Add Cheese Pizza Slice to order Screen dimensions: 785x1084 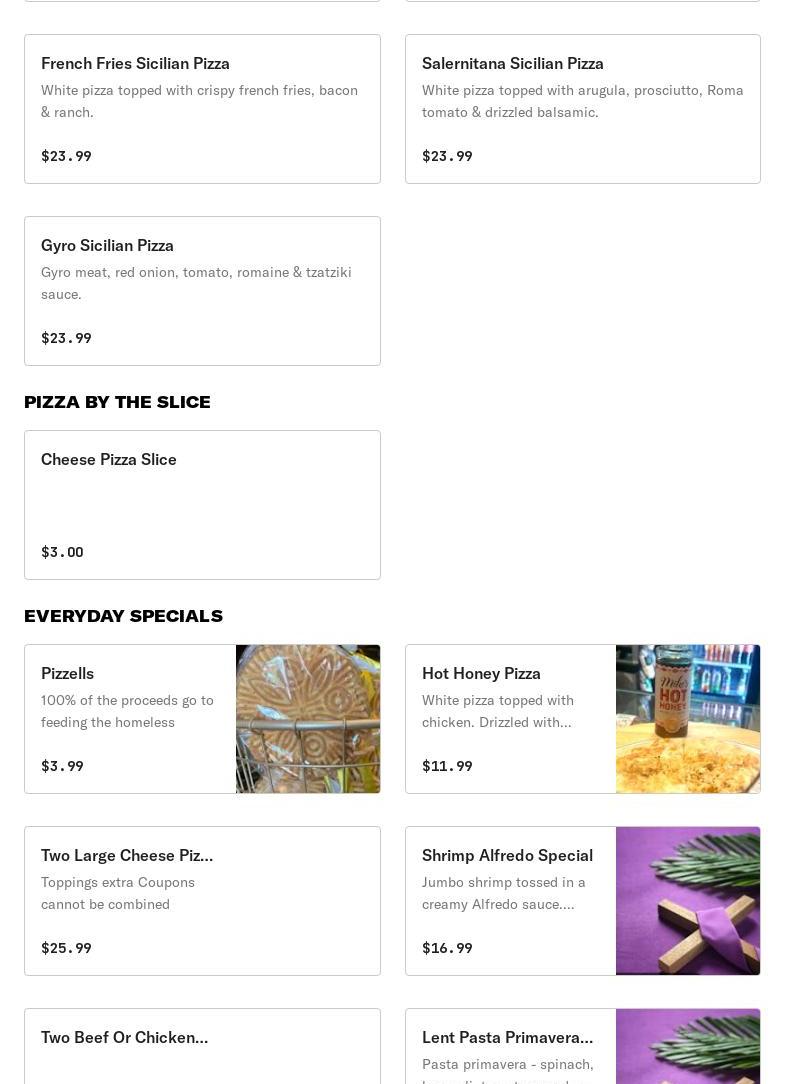click(202, 505)
